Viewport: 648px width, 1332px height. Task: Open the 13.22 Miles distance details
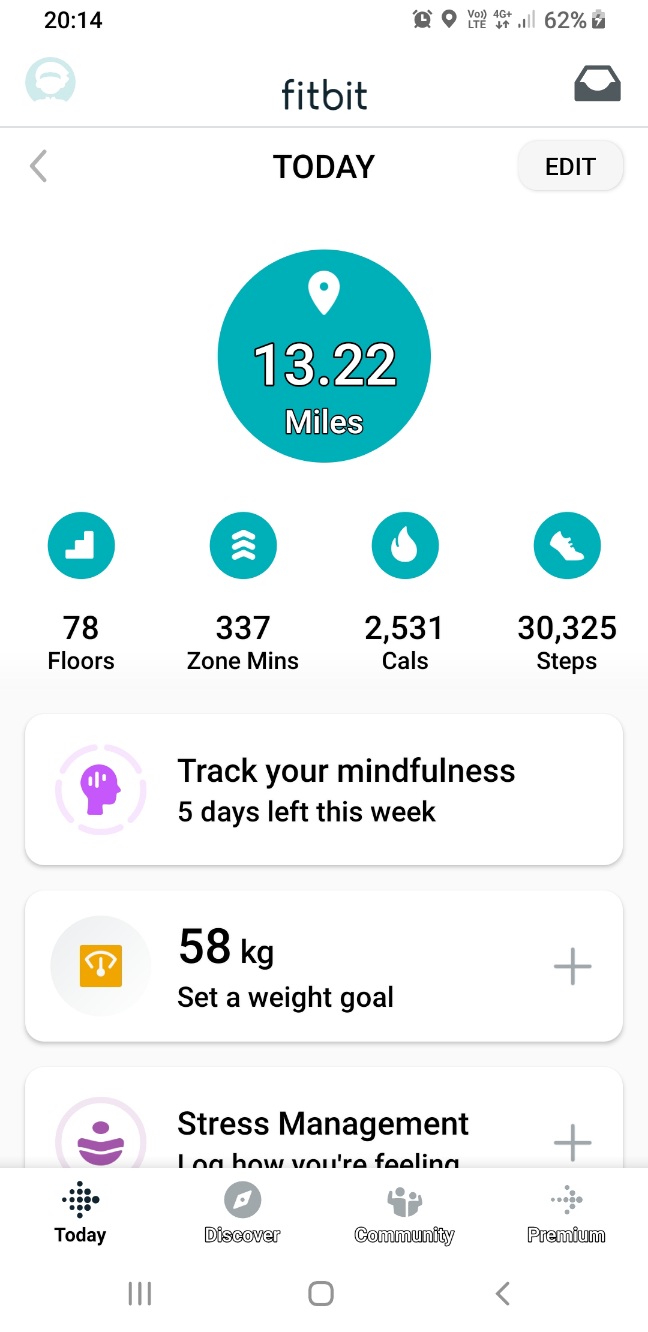pyautogui.click(x=324, y=357)
